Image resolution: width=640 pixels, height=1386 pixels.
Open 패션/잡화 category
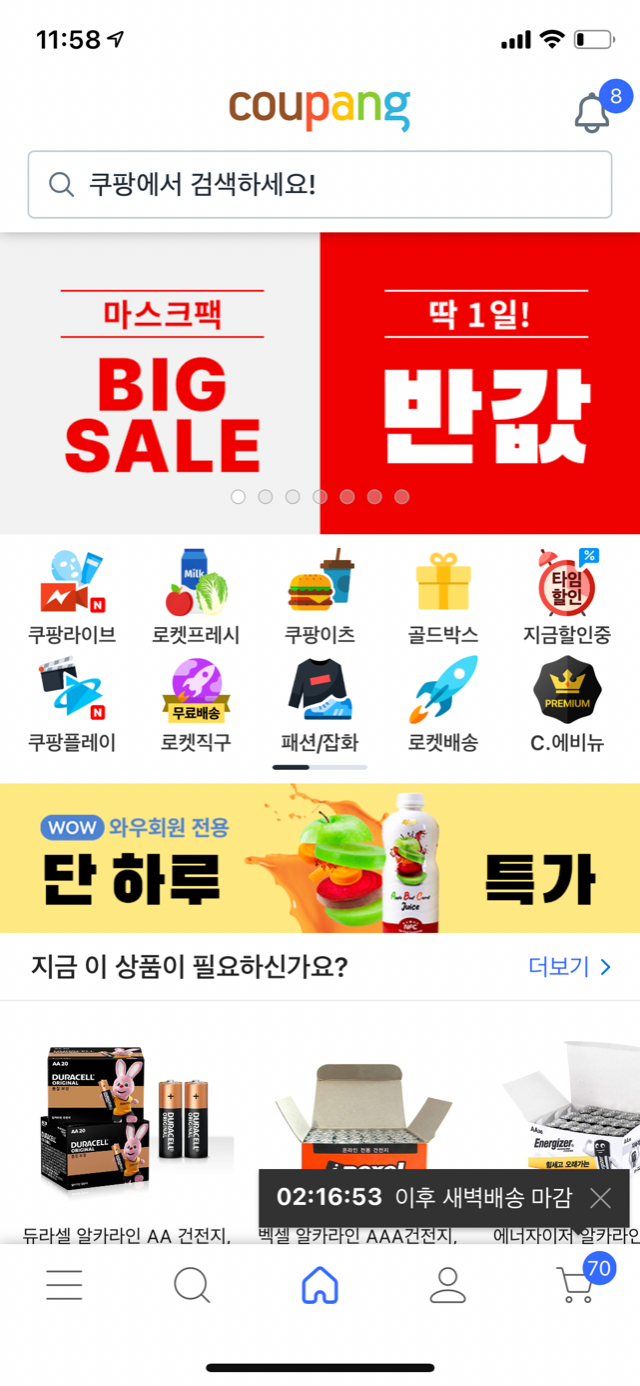tap(320, 704)
